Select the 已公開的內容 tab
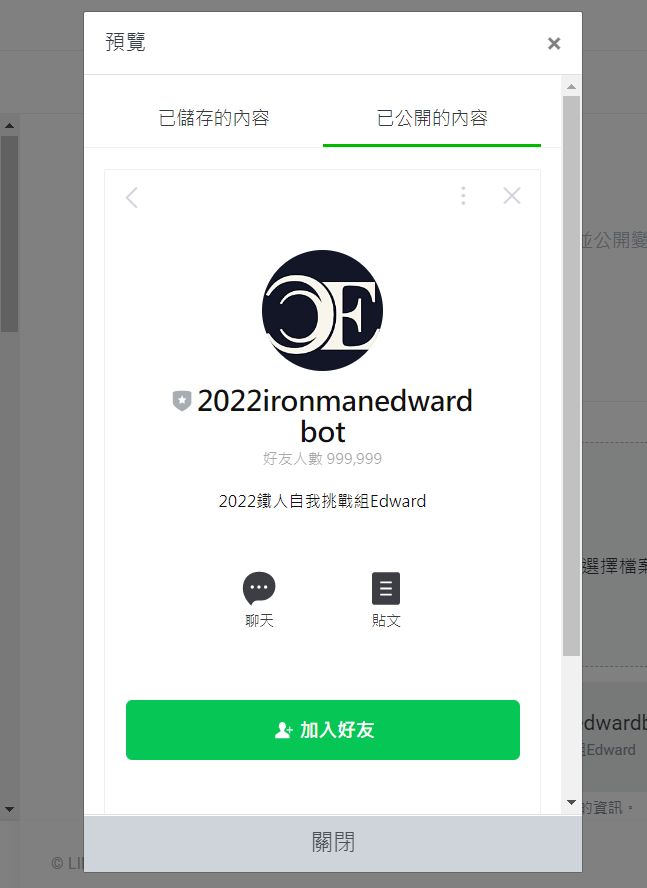The image size is (647, 888). tap(432, 118)
